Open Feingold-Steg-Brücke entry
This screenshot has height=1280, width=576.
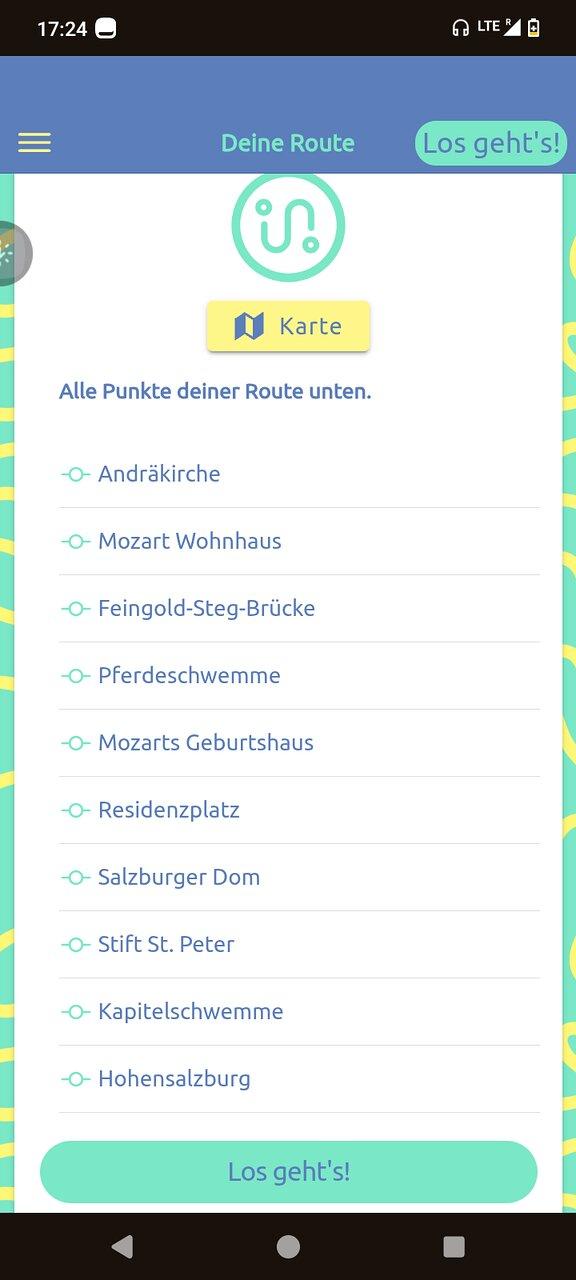299,608
